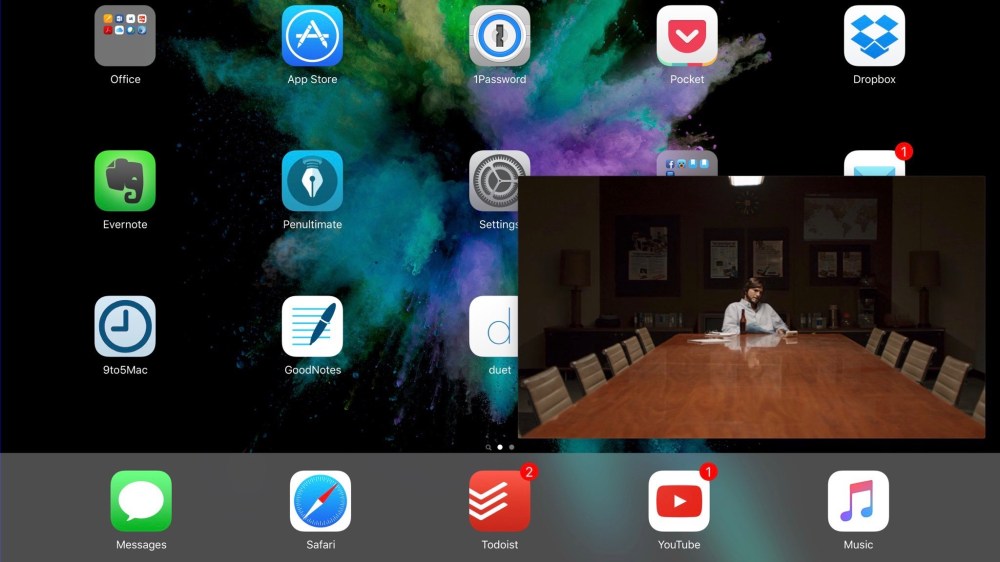Open Evernote
1000x562 pixels.
(125, 181)
